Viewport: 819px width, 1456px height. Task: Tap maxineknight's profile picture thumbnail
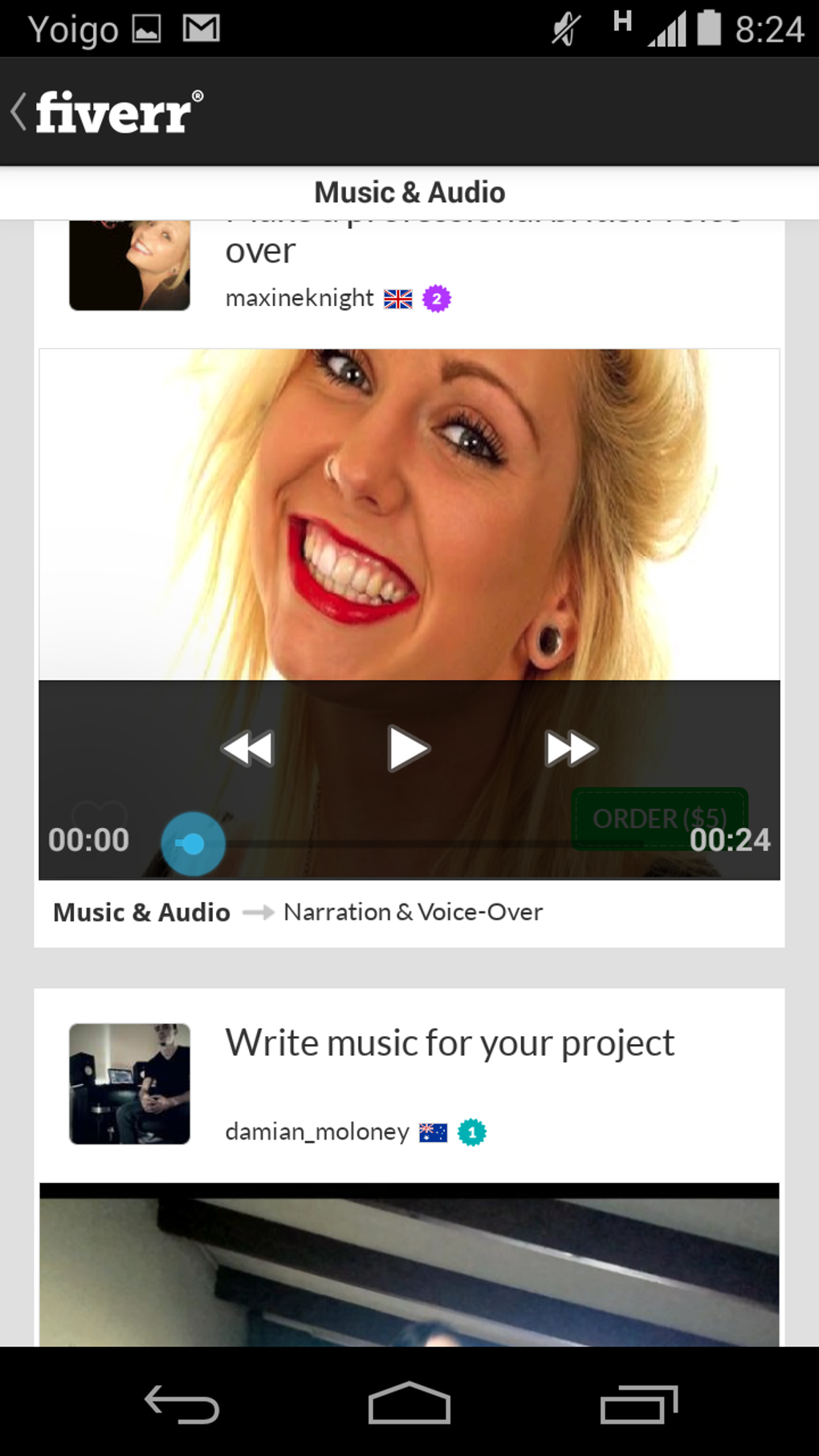tap(128, 265)
